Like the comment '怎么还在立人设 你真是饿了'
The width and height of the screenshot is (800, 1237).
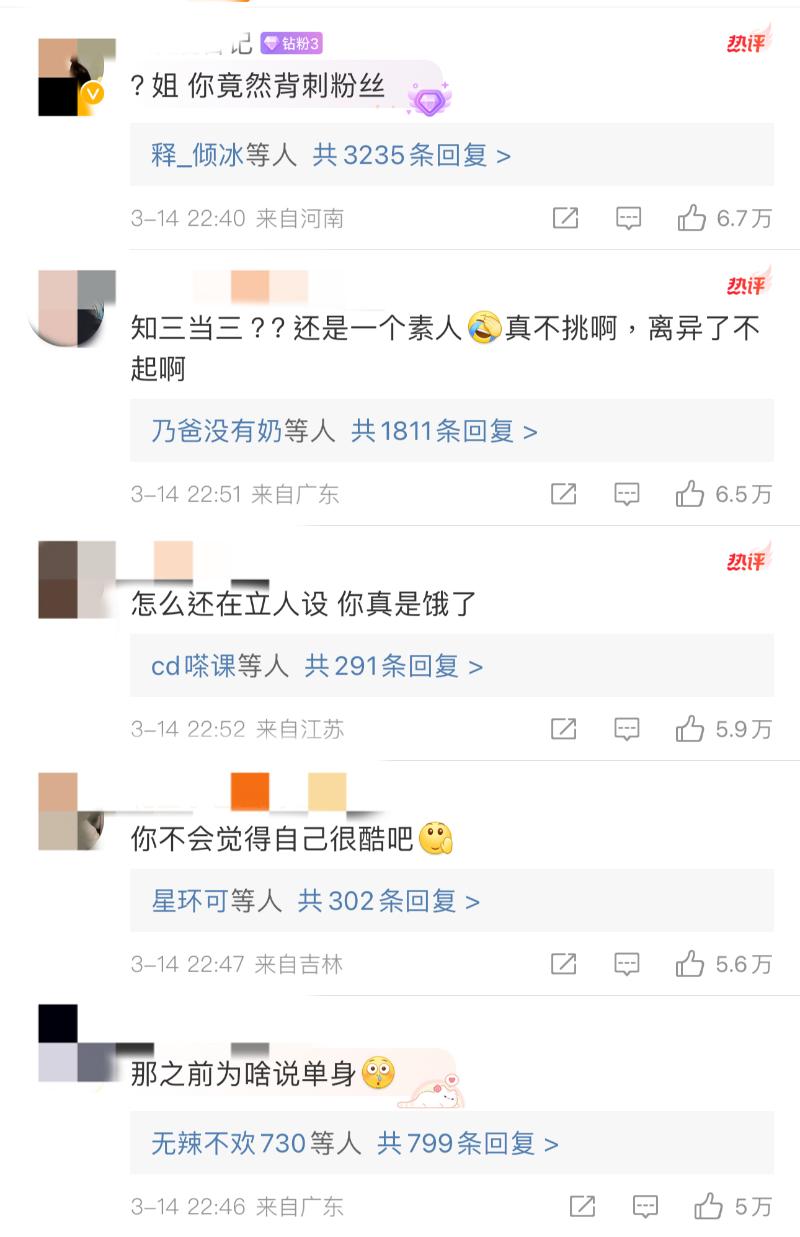[690, 729]
